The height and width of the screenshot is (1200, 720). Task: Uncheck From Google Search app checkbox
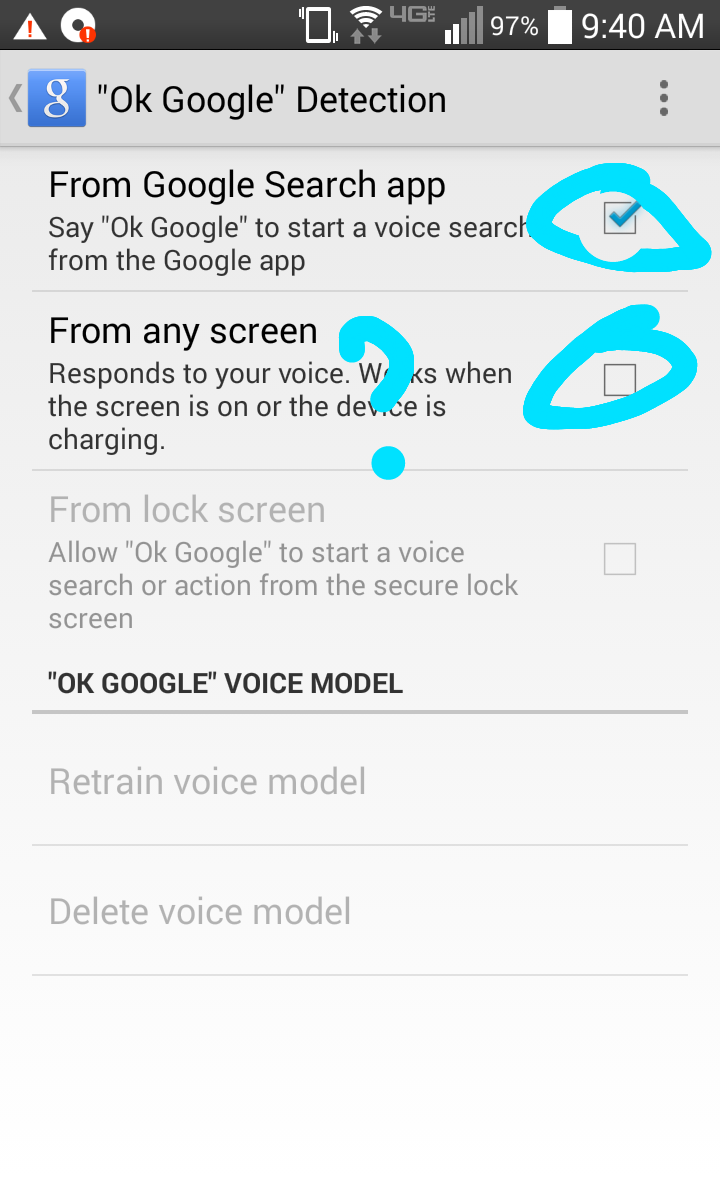620,217
